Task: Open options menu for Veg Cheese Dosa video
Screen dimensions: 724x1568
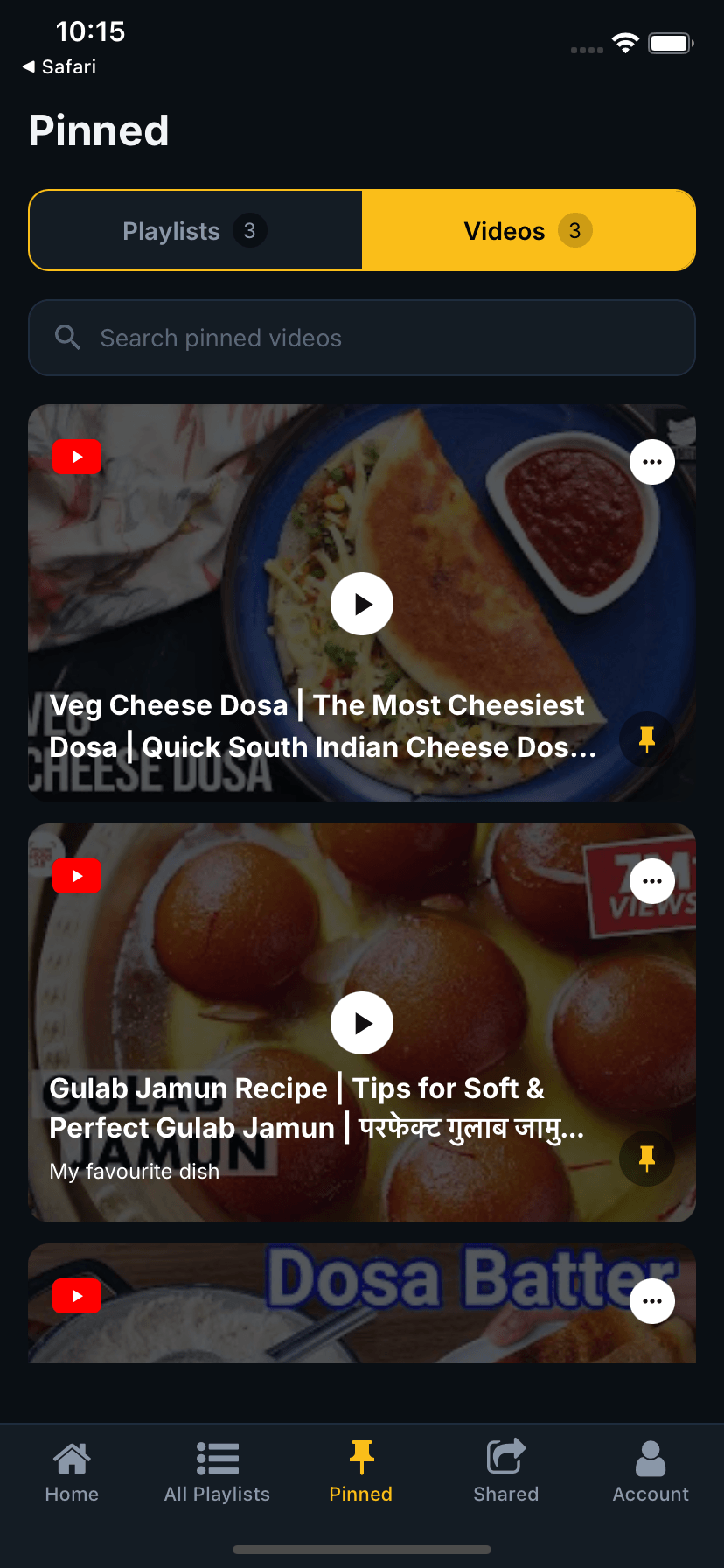Action: coord(652,462)
